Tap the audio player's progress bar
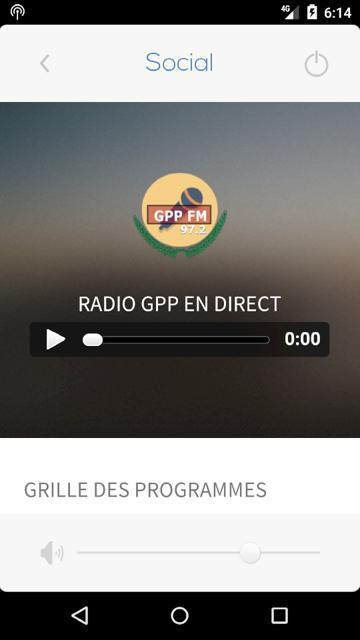The height and width of the screenshot is (640, 360). coord(176,340)
